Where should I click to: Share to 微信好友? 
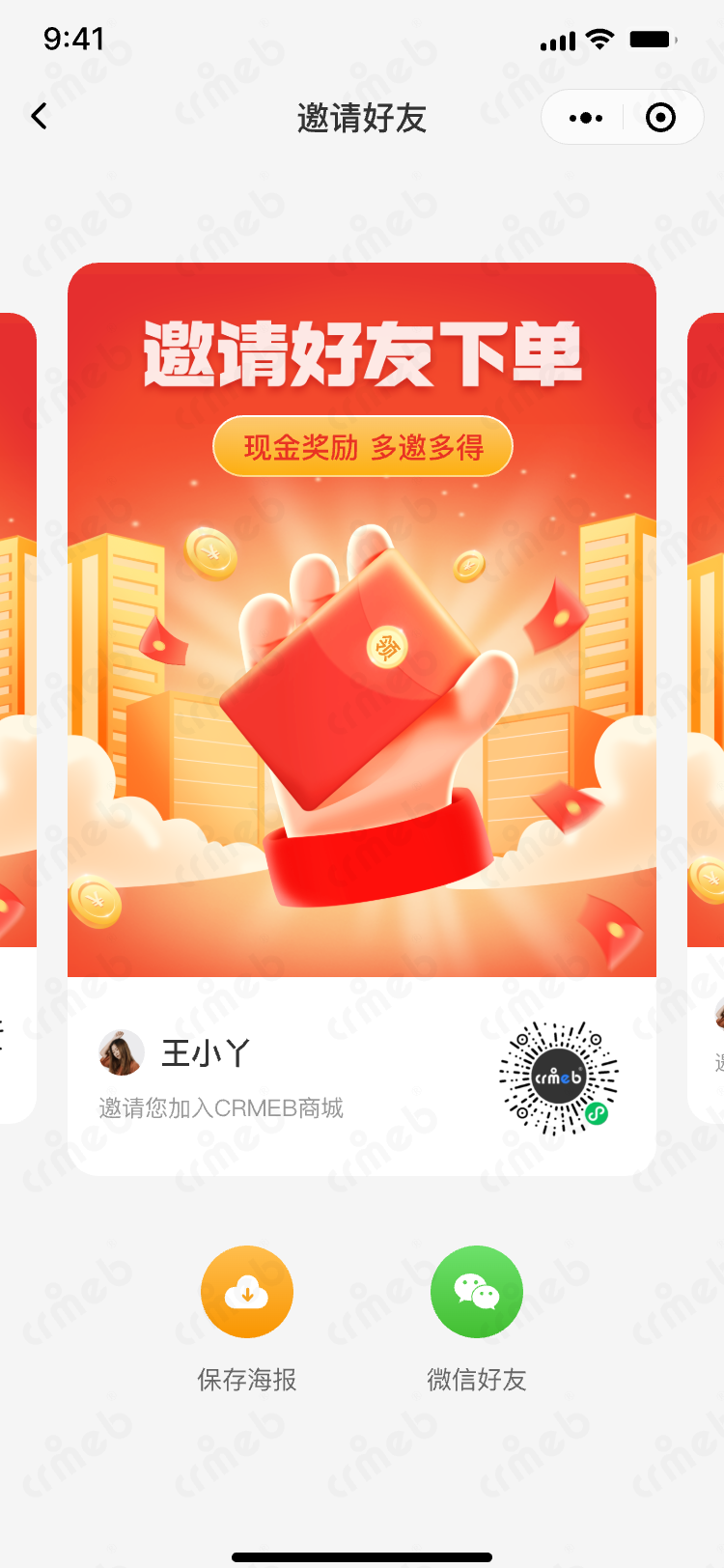pyautogui.click(x=477, y=1292)
